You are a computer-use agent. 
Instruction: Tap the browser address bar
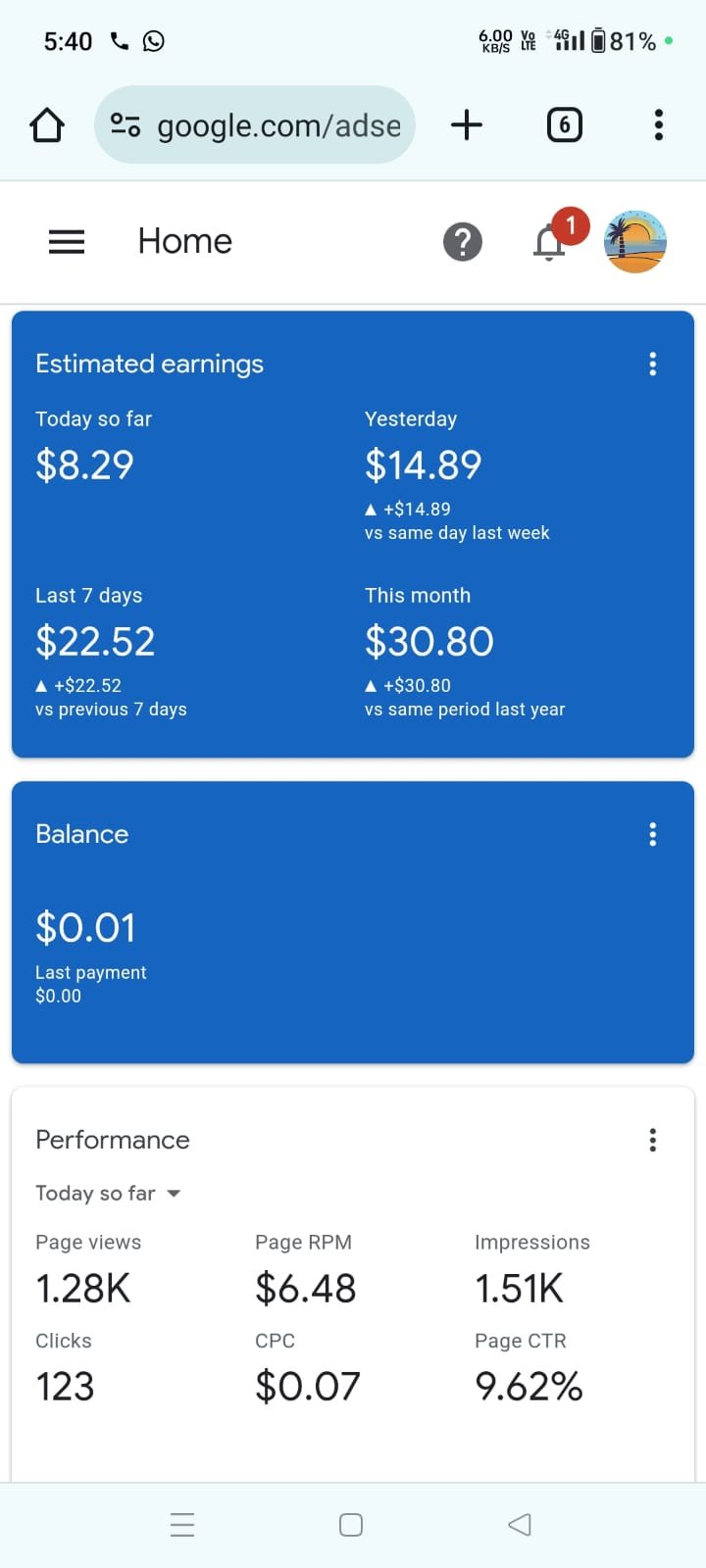(x=255, y=124)
